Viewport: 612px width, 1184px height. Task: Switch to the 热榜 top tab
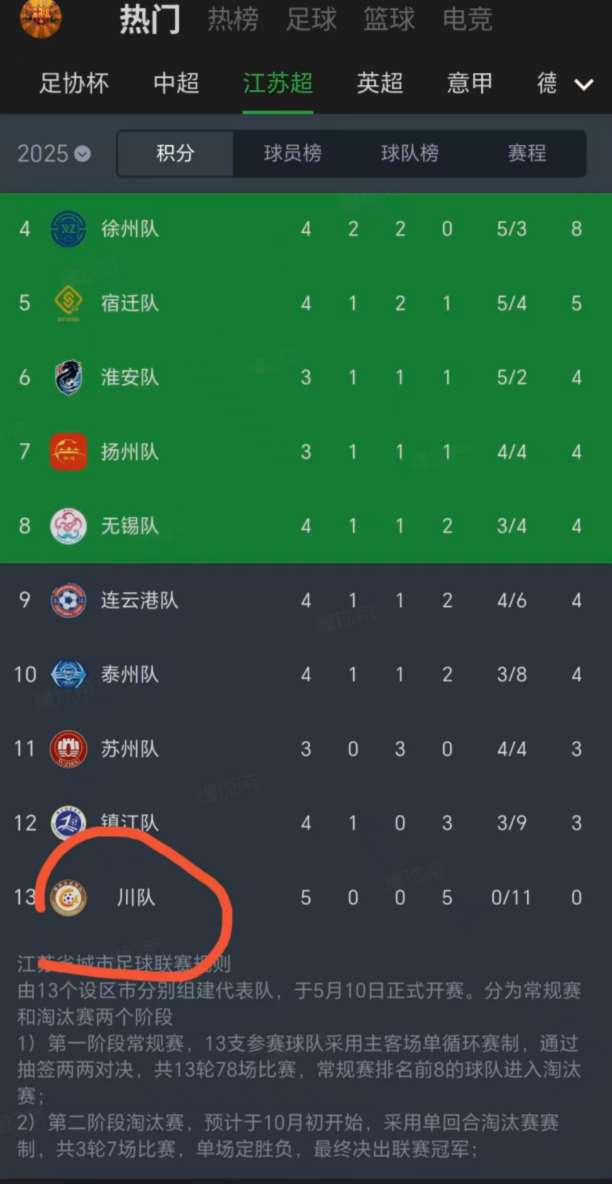click(233, 20)
